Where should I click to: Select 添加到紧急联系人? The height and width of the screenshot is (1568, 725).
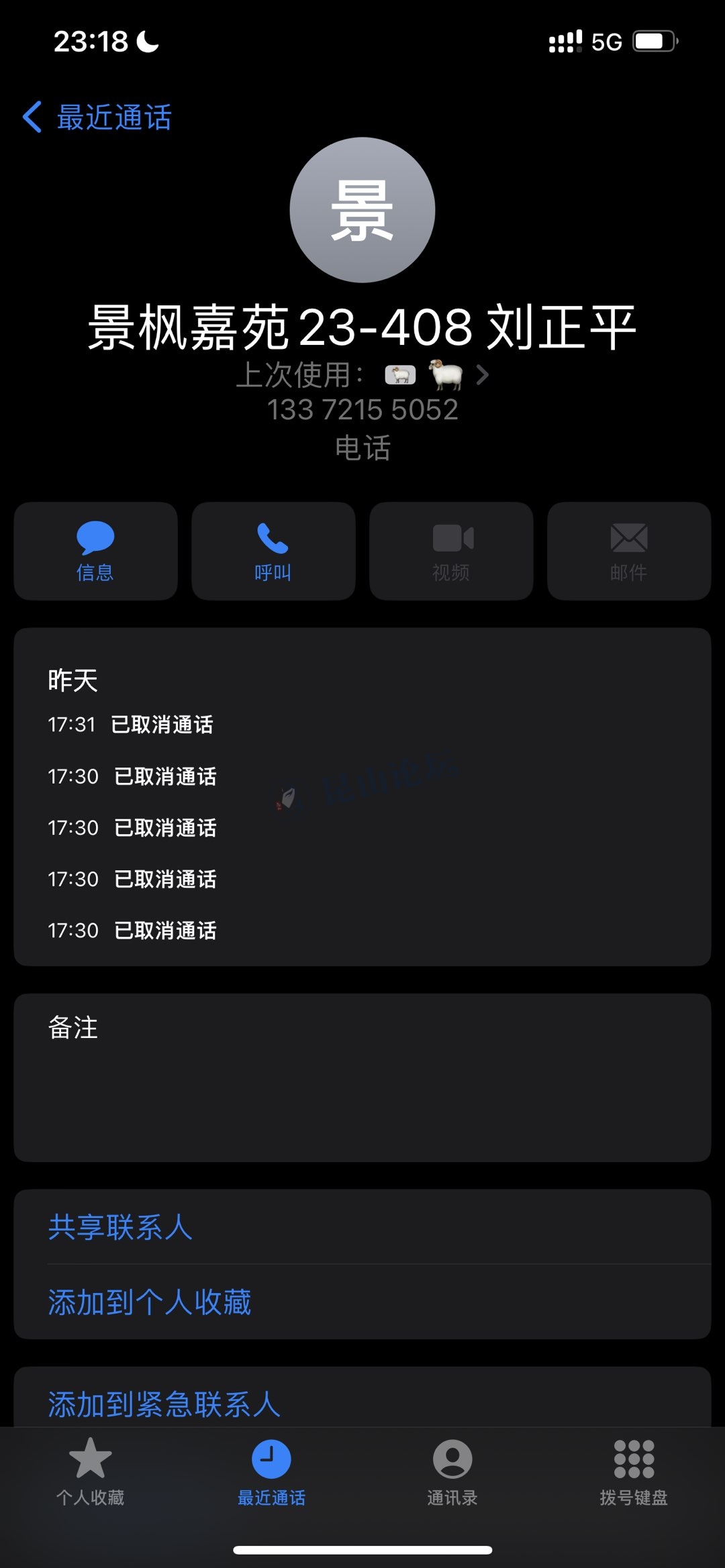point(164,1404)
